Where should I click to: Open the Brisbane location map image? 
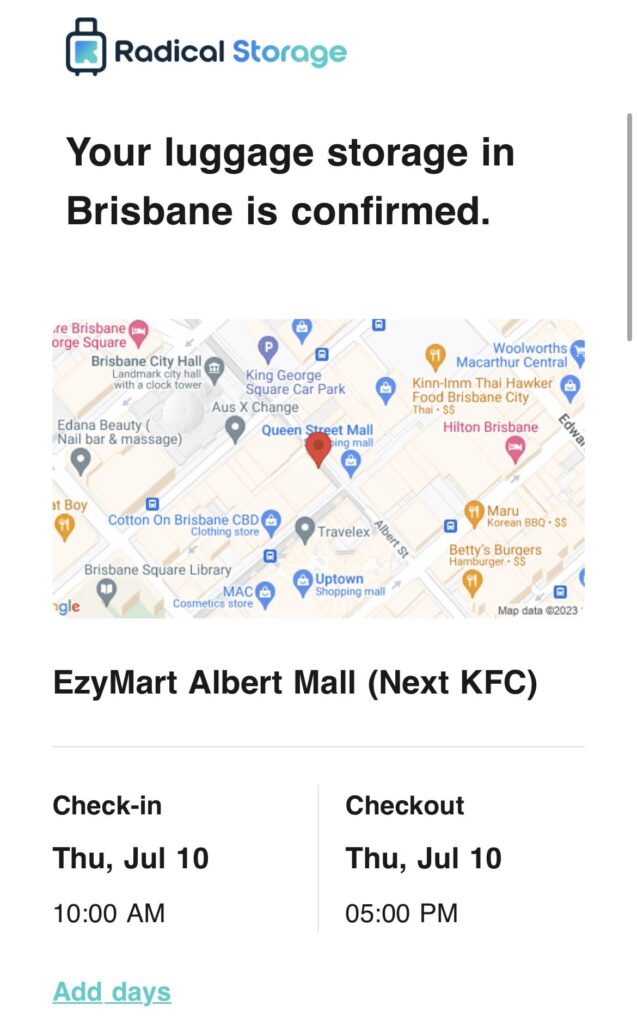(x=318, y=468)
